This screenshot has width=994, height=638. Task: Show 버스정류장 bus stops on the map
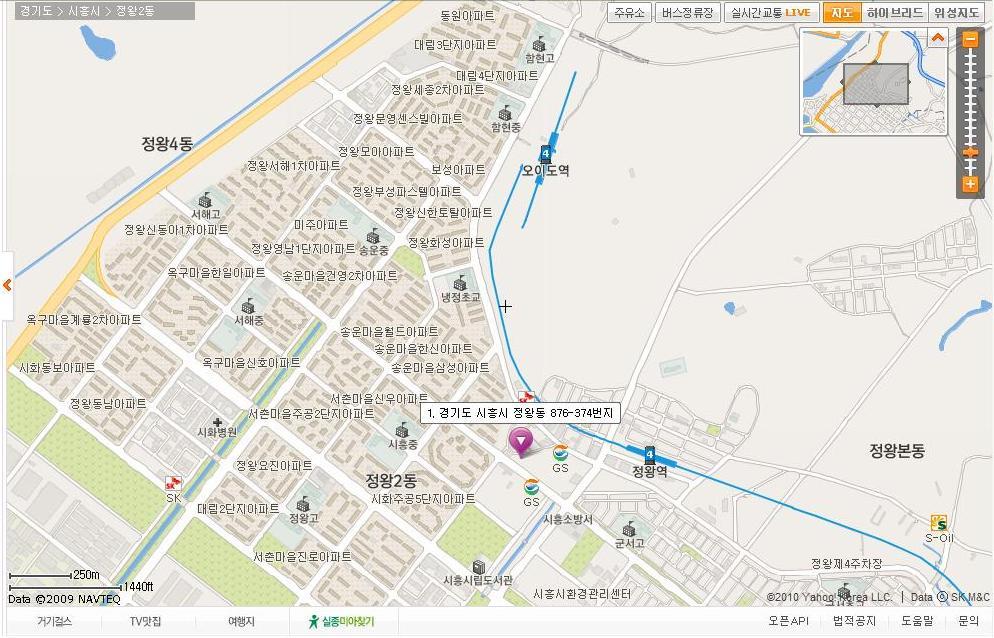pyautogui.click(x=688, y=13)
